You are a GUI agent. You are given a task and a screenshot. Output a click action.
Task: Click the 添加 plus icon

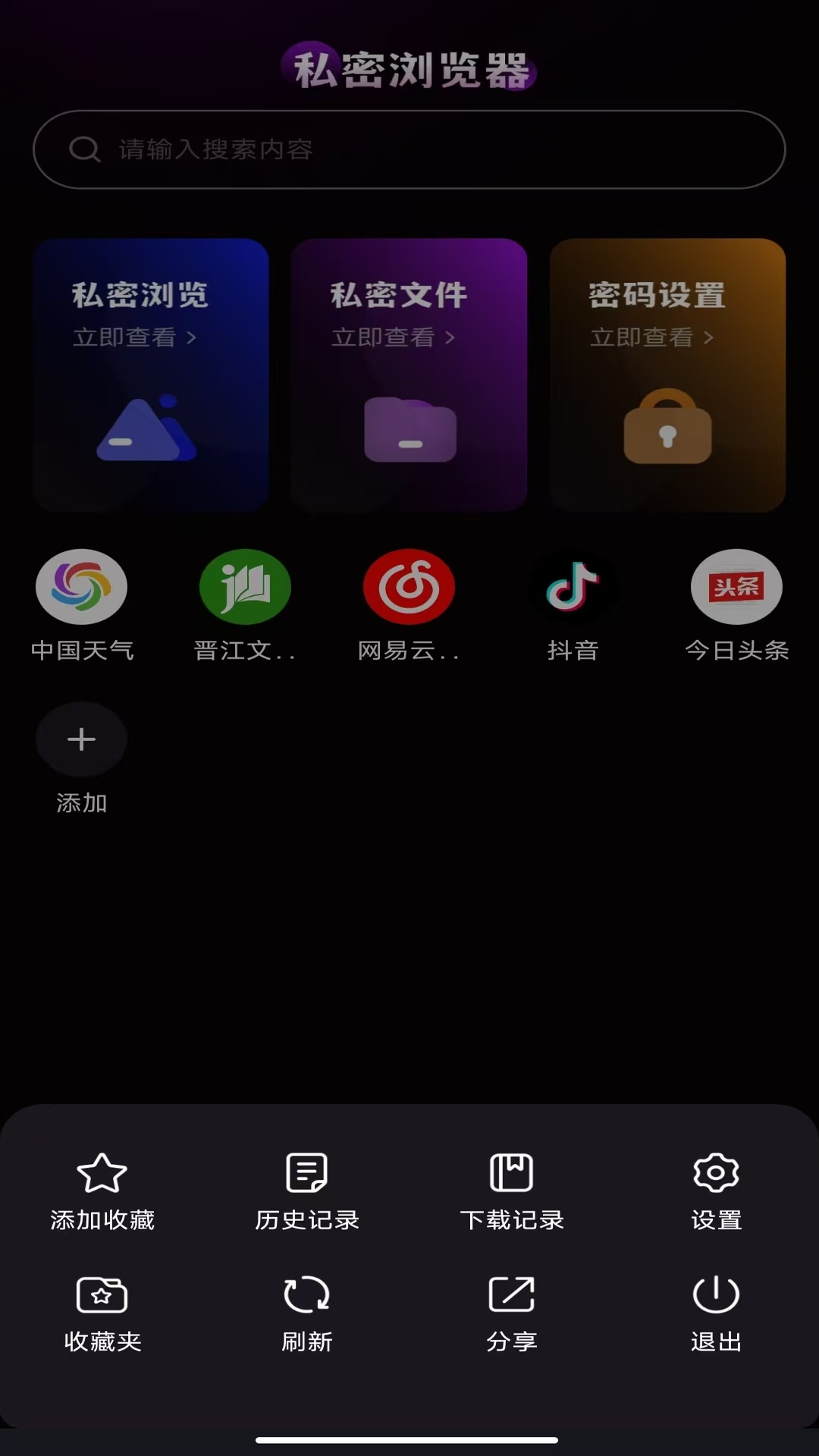(81, 739)
